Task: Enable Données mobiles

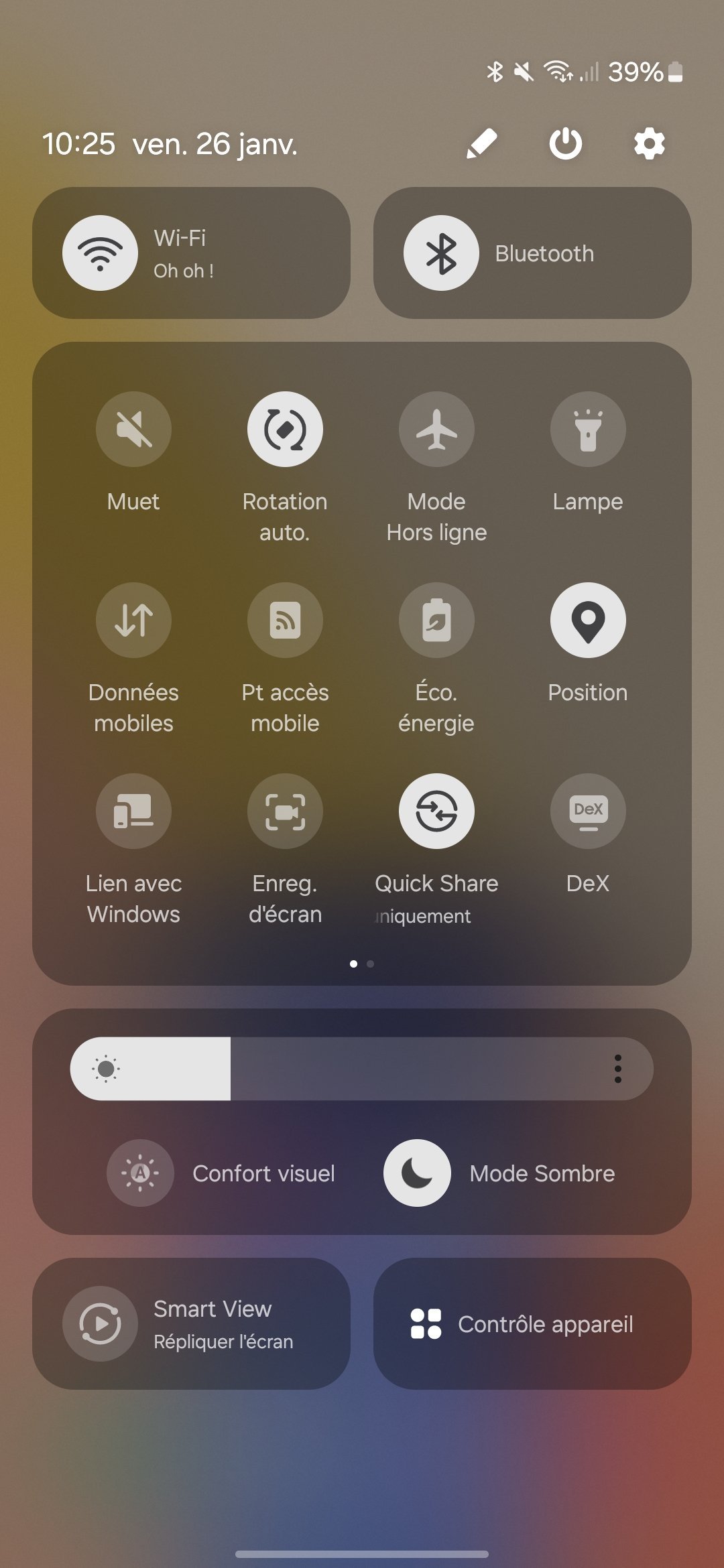Action: pos(133,620)
